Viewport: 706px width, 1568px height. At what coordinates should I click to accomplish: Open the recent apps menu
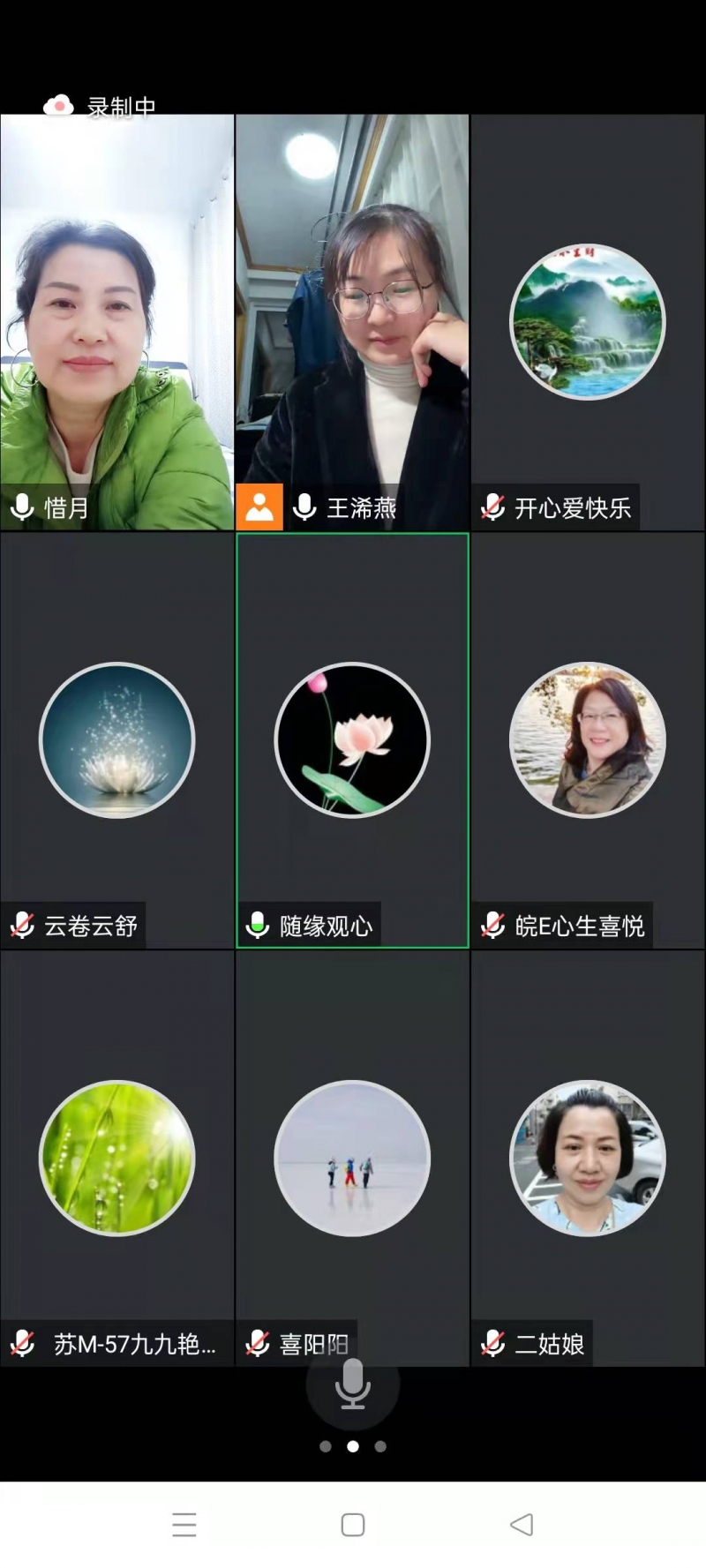tap(184, 1524)
